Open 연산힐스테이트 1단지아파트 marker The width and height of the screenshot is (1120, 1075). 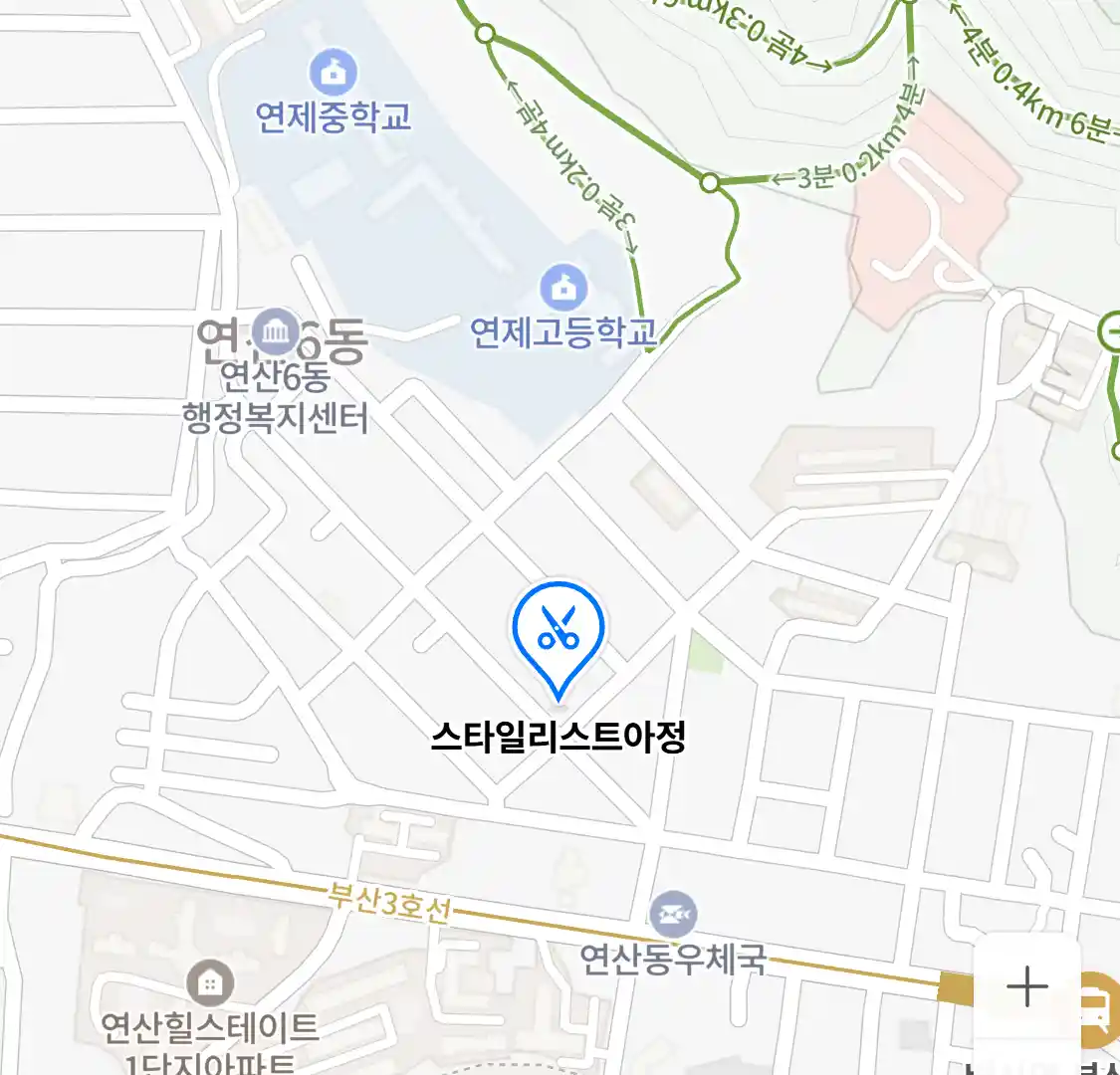[x=210, y=984]
